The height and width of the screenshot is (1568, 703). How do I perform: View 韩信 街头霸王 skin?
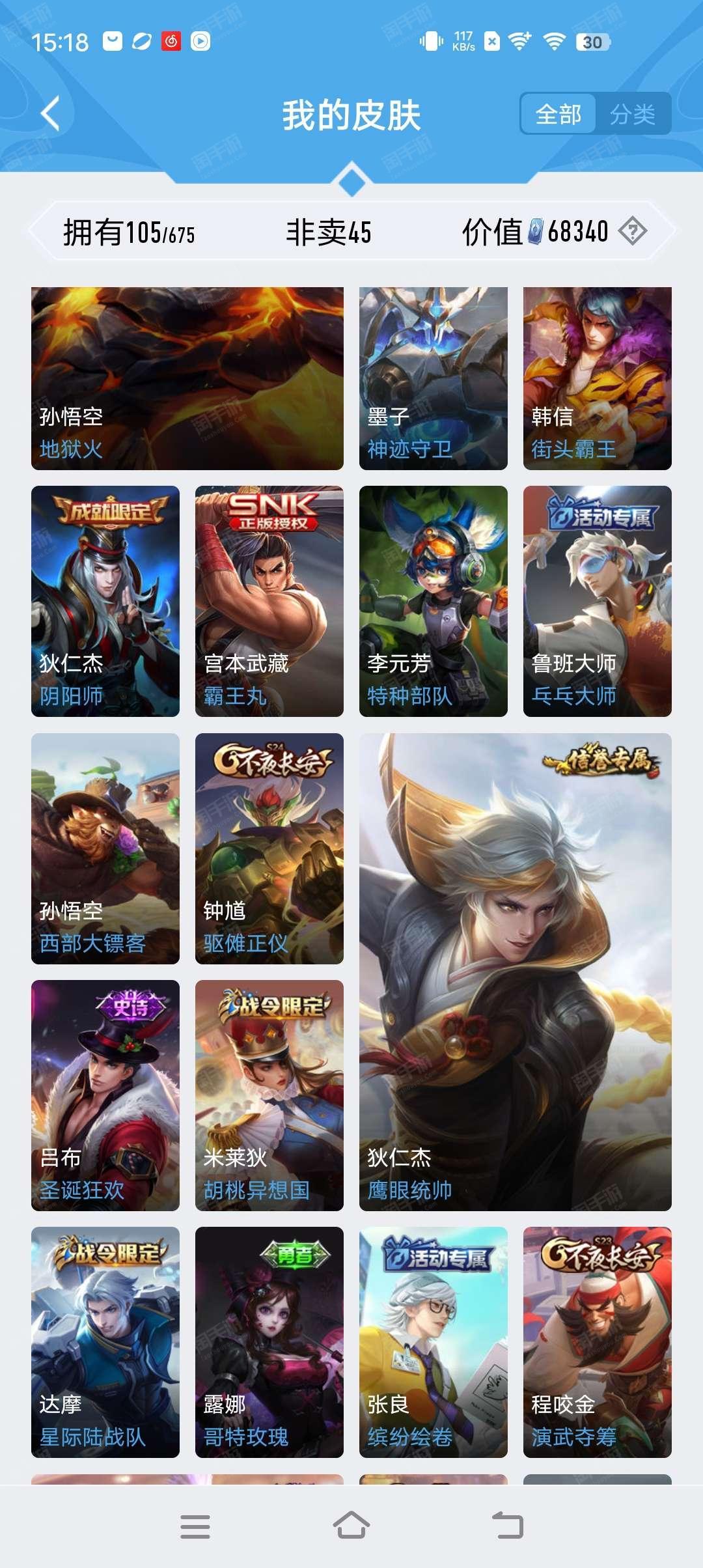[x=598, y=378]
